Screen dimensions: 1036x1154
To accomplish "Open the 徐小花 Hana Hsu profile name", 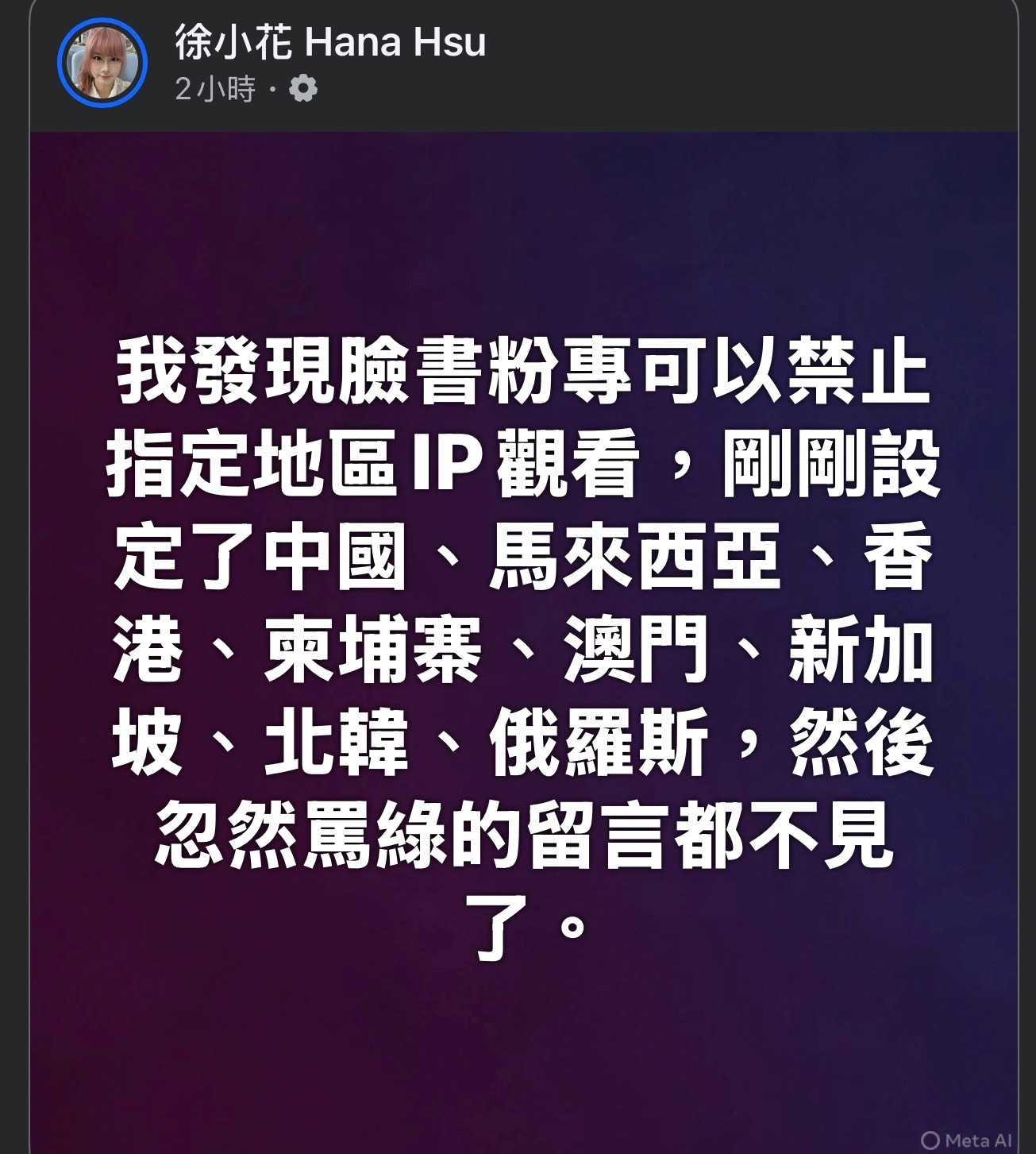I will pyautogui.click(x=329, y=41).
